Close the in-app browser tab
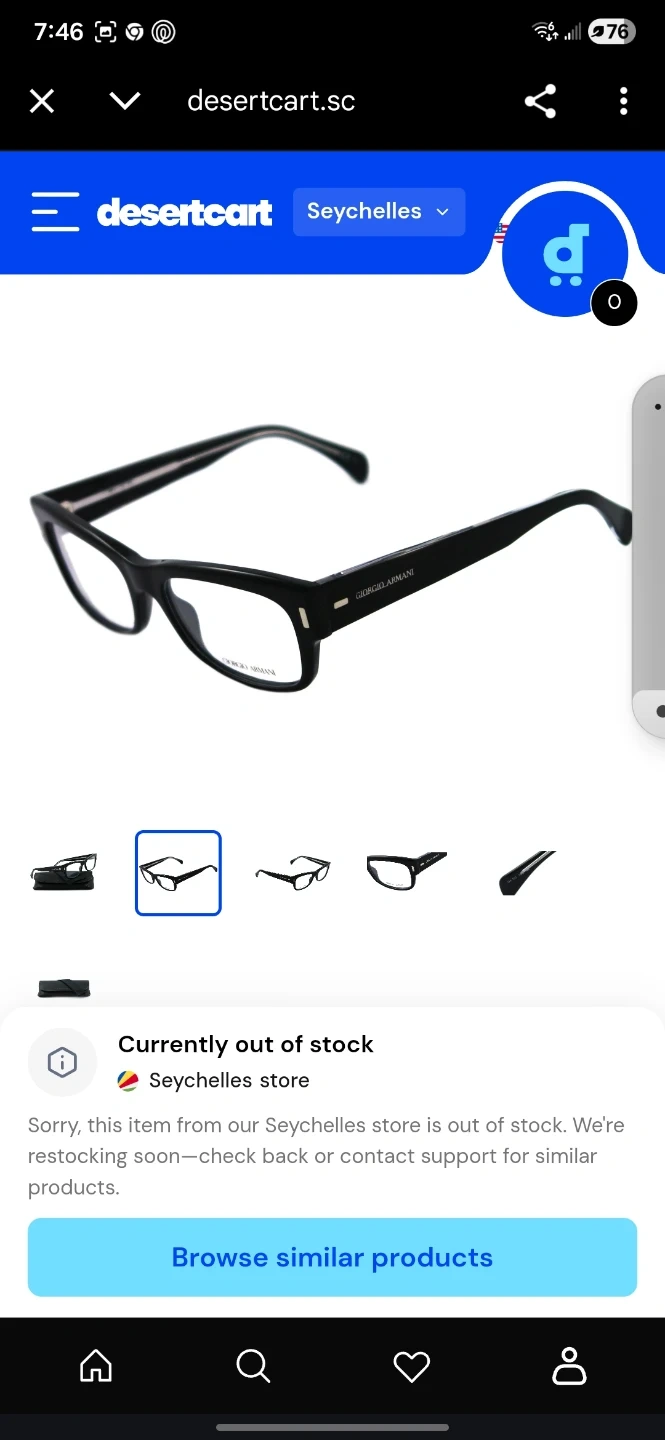This screenshot has width=665, height=1440. click(42, 101)
